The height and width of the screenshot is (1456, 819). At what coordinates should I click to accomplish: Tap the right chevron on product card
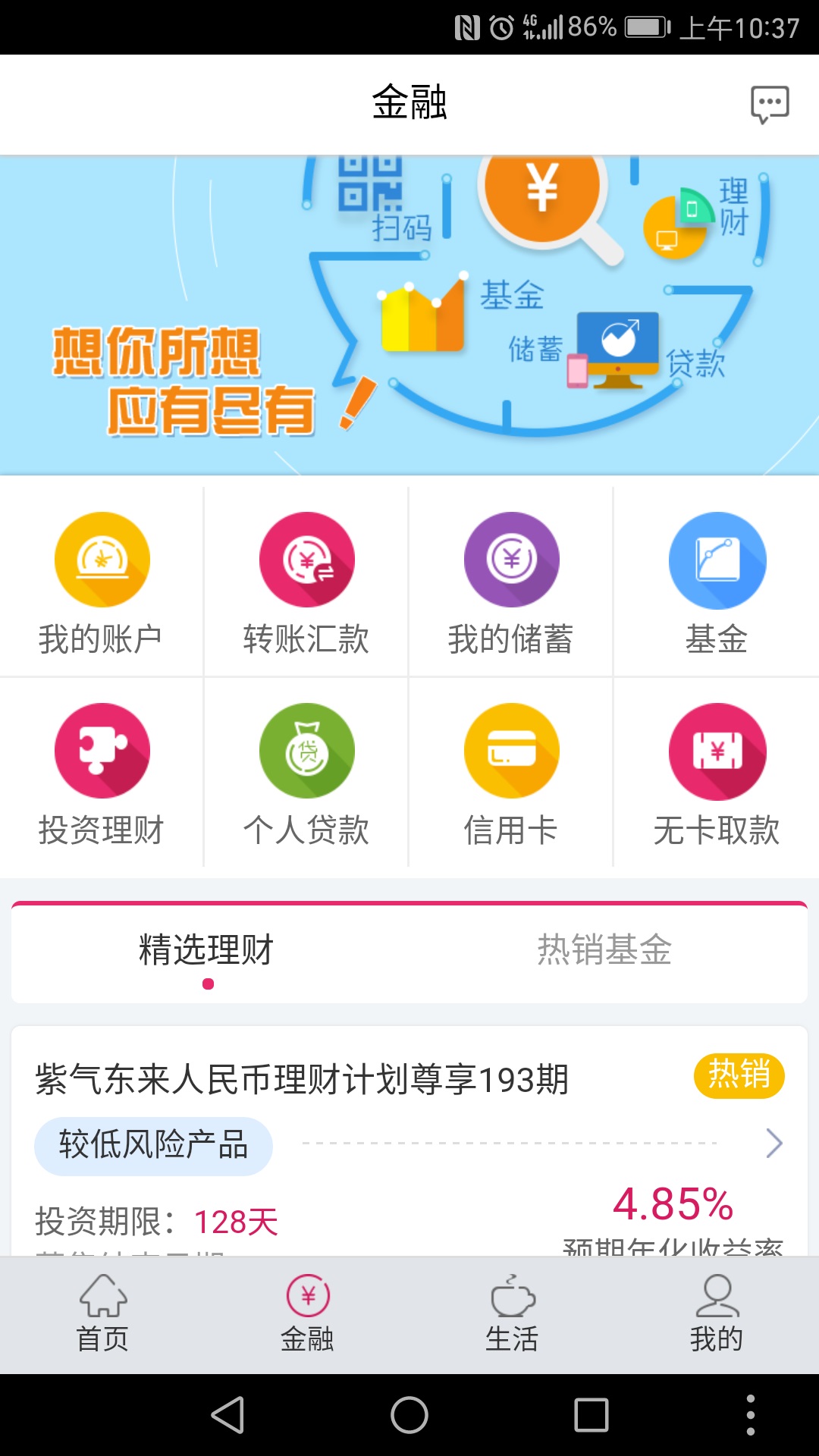coord(774,1144)
